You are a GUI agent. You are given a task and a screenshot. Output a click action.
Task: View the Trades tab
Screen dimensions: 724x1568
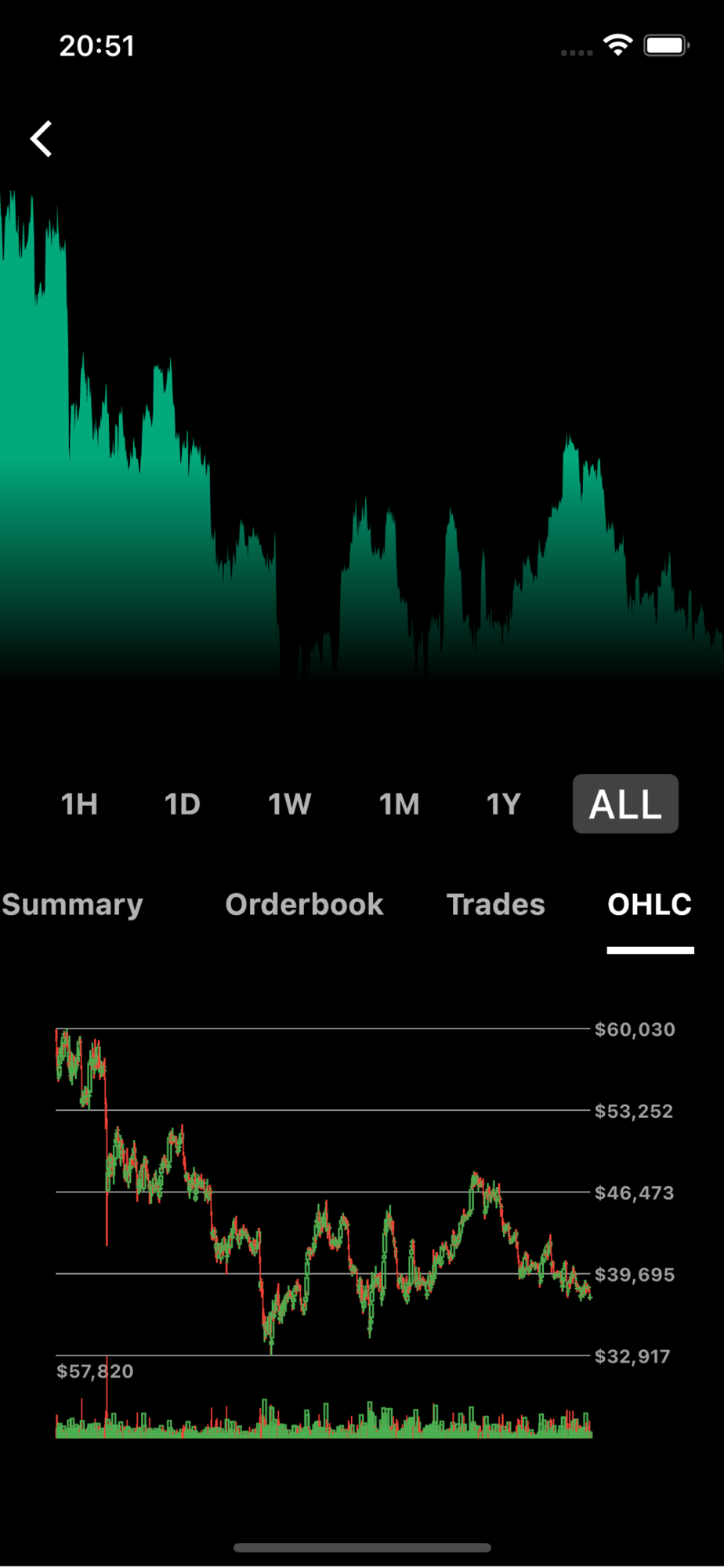click(x=495, y=905)
